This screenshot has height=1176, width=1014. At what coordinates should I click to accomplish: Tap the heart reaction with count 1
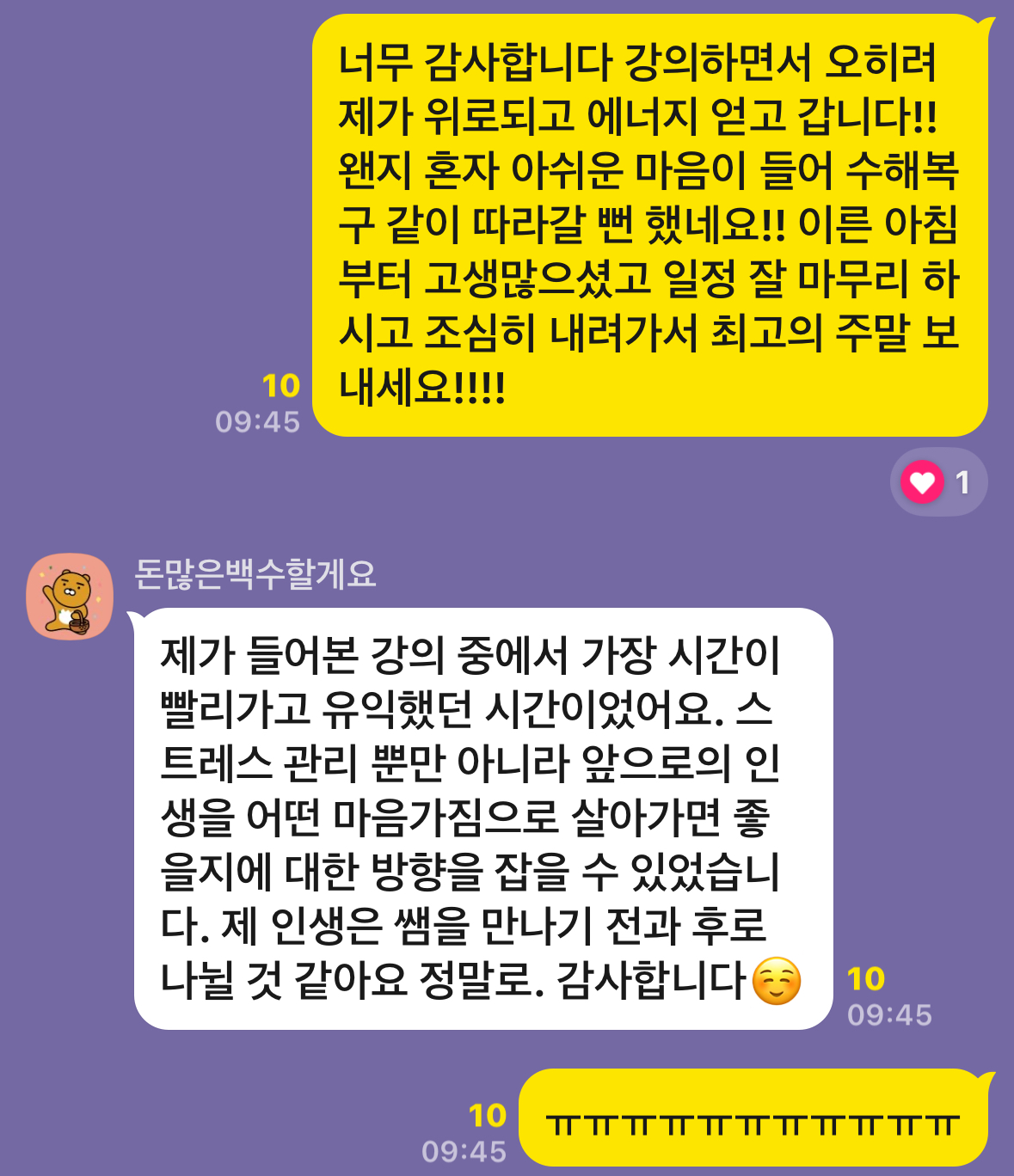click(x=937, y=482)
